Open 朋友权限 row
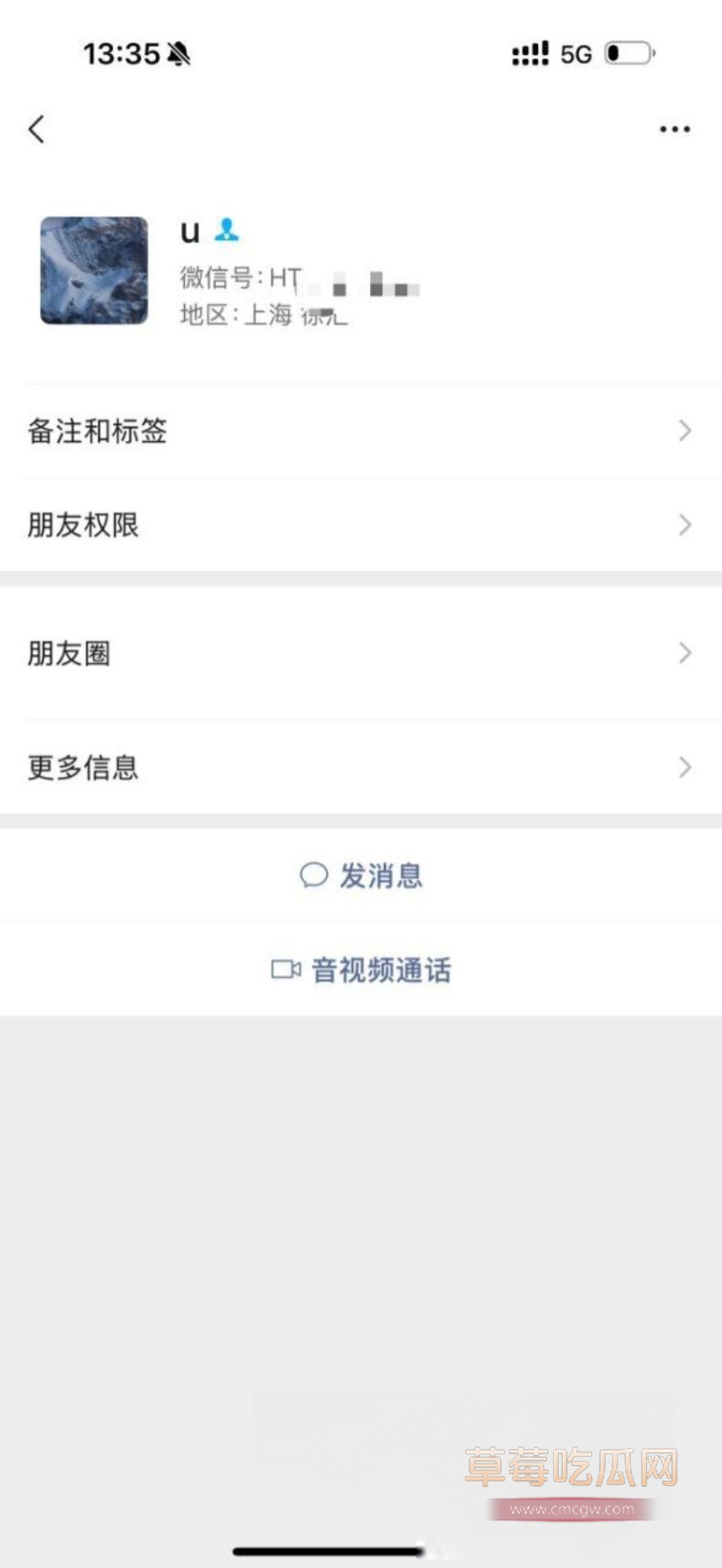The width and height of the screenshot is (722, 1568). coord(361,524)
